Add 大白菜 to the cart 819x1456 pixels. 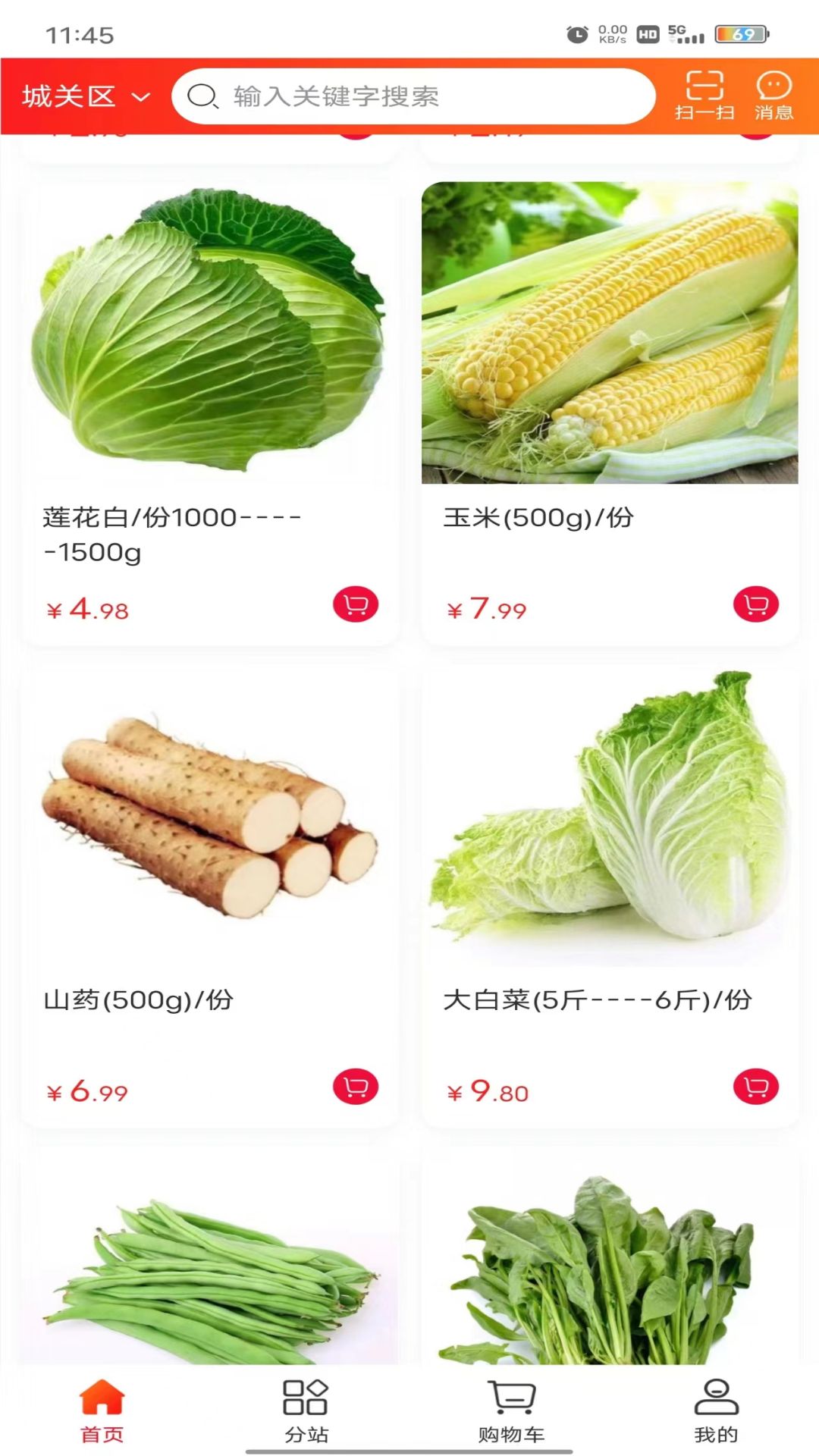[x=755, y=1087]
